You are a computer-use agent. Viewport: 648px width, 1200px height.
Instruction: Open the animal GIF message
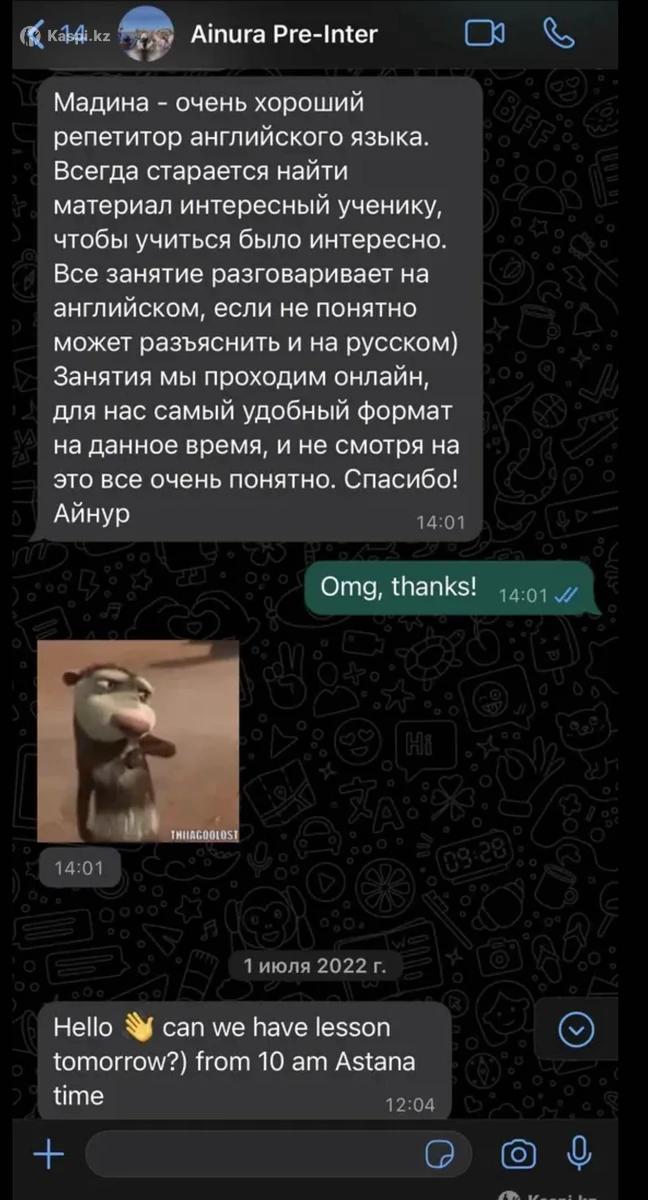138,741
